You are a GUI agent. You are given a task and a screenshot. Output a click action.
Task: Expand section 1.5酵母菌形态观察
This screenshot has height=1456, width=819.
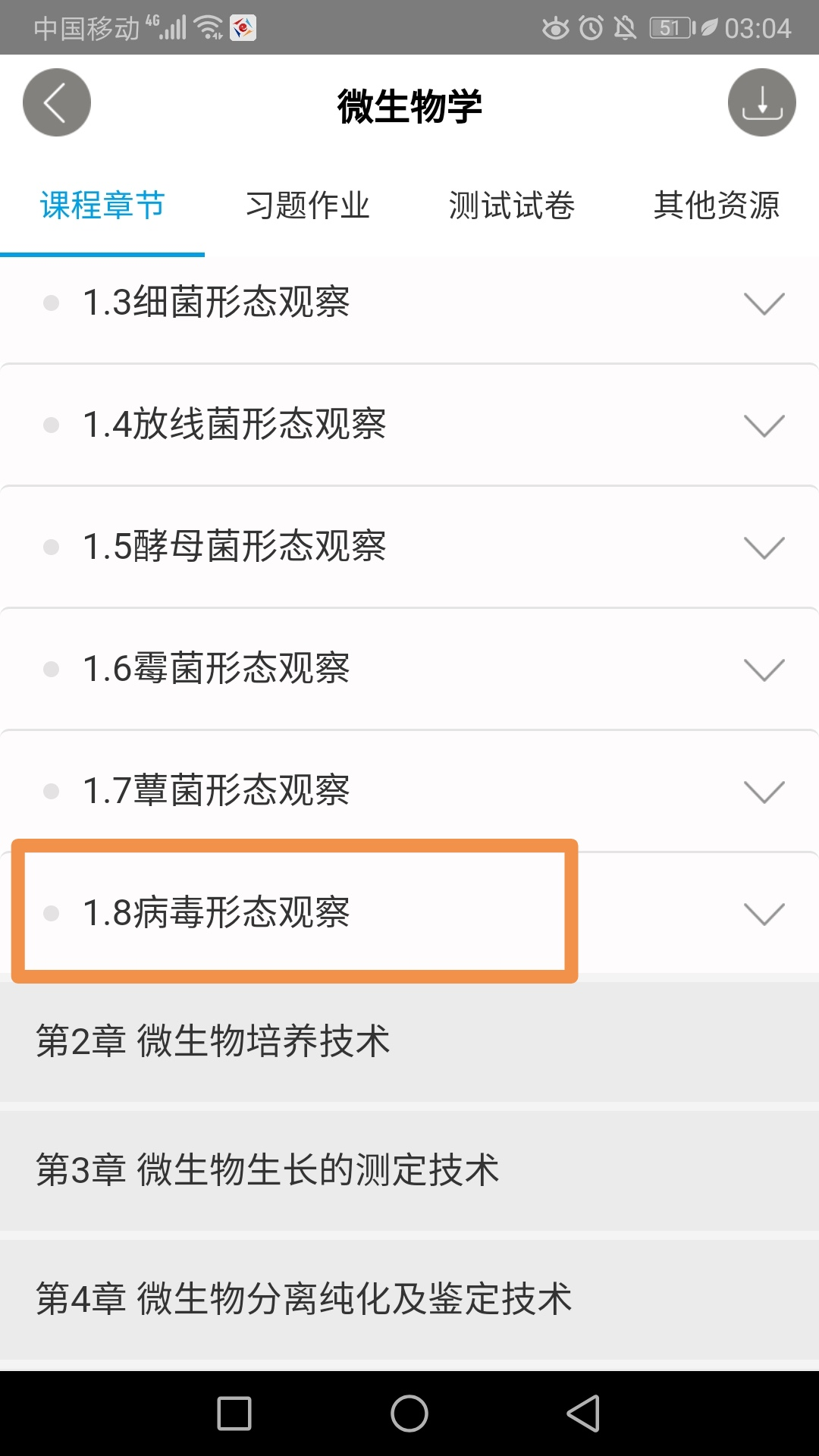click(764, 548)
